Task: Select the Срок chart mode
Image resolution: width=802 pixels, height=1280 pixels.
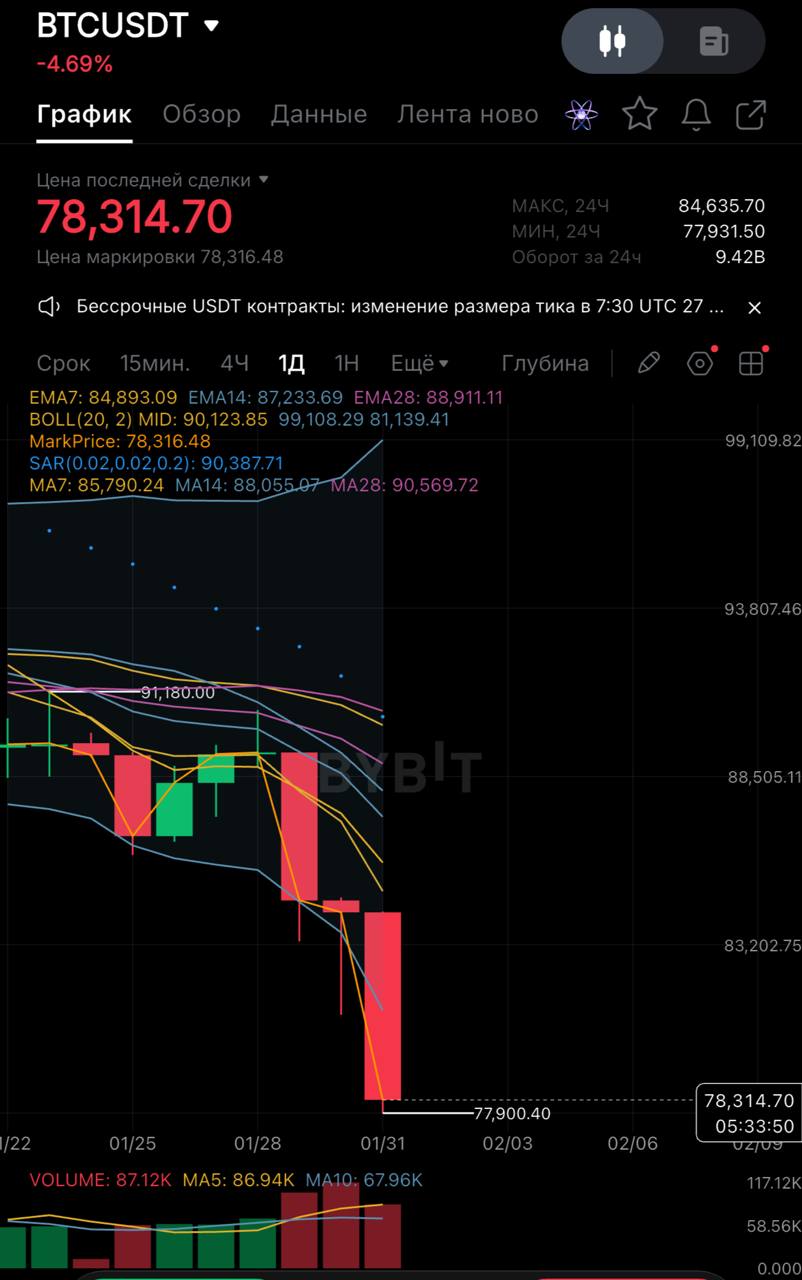Action: [63, 363]
